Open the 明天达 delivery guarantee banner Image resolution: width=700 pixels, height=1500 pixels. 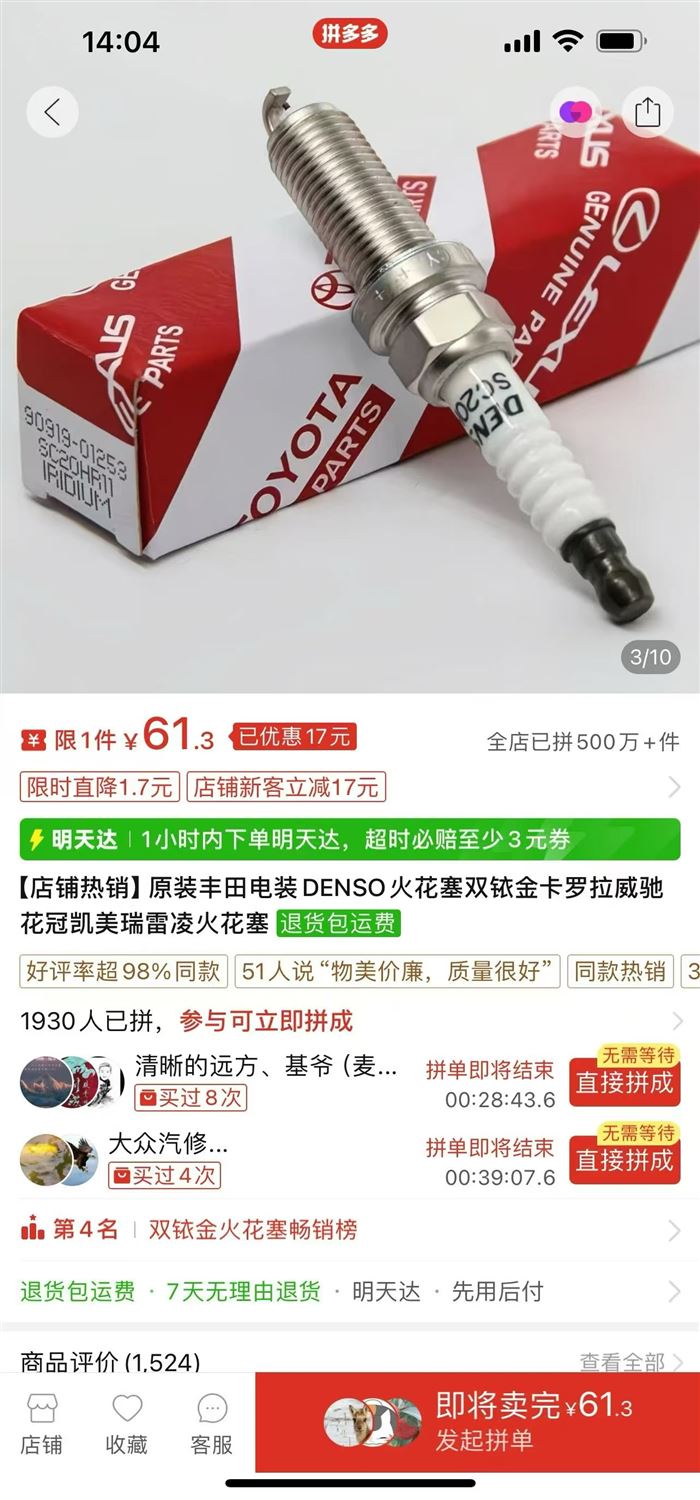click(350, 840)
